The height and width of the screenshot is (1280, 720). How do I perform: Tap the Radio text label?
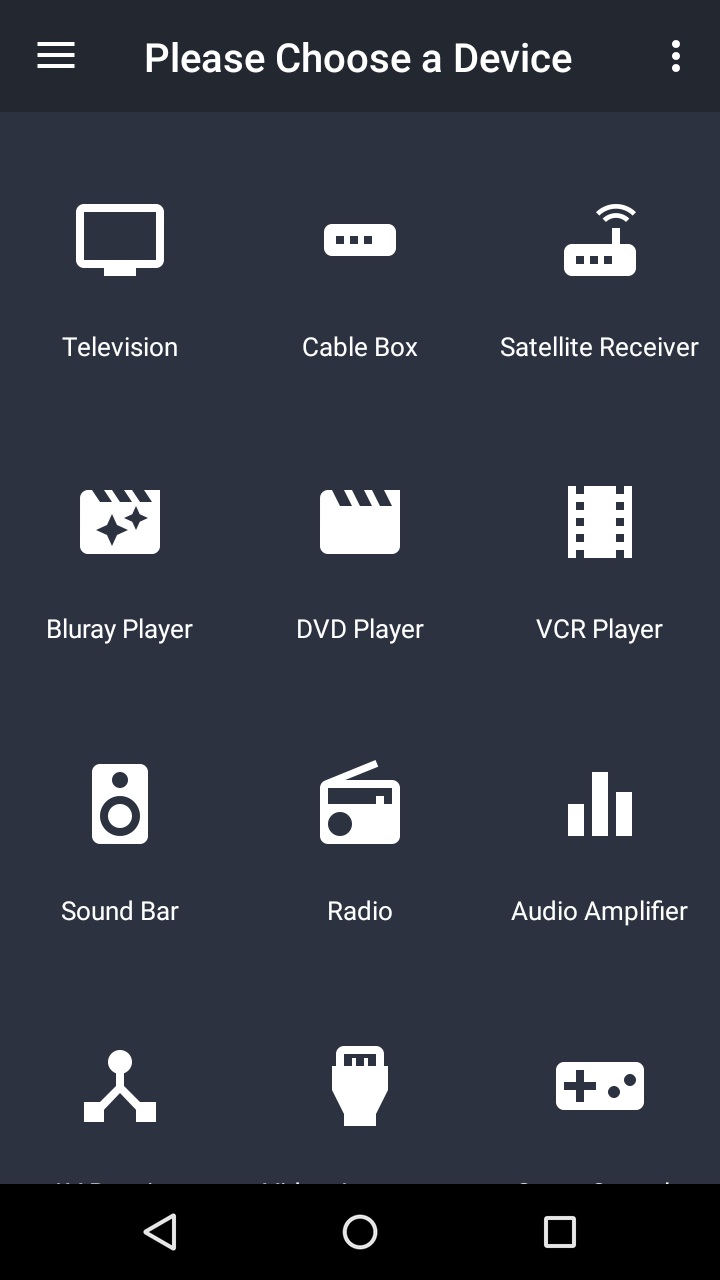click(x=360, y=910)
